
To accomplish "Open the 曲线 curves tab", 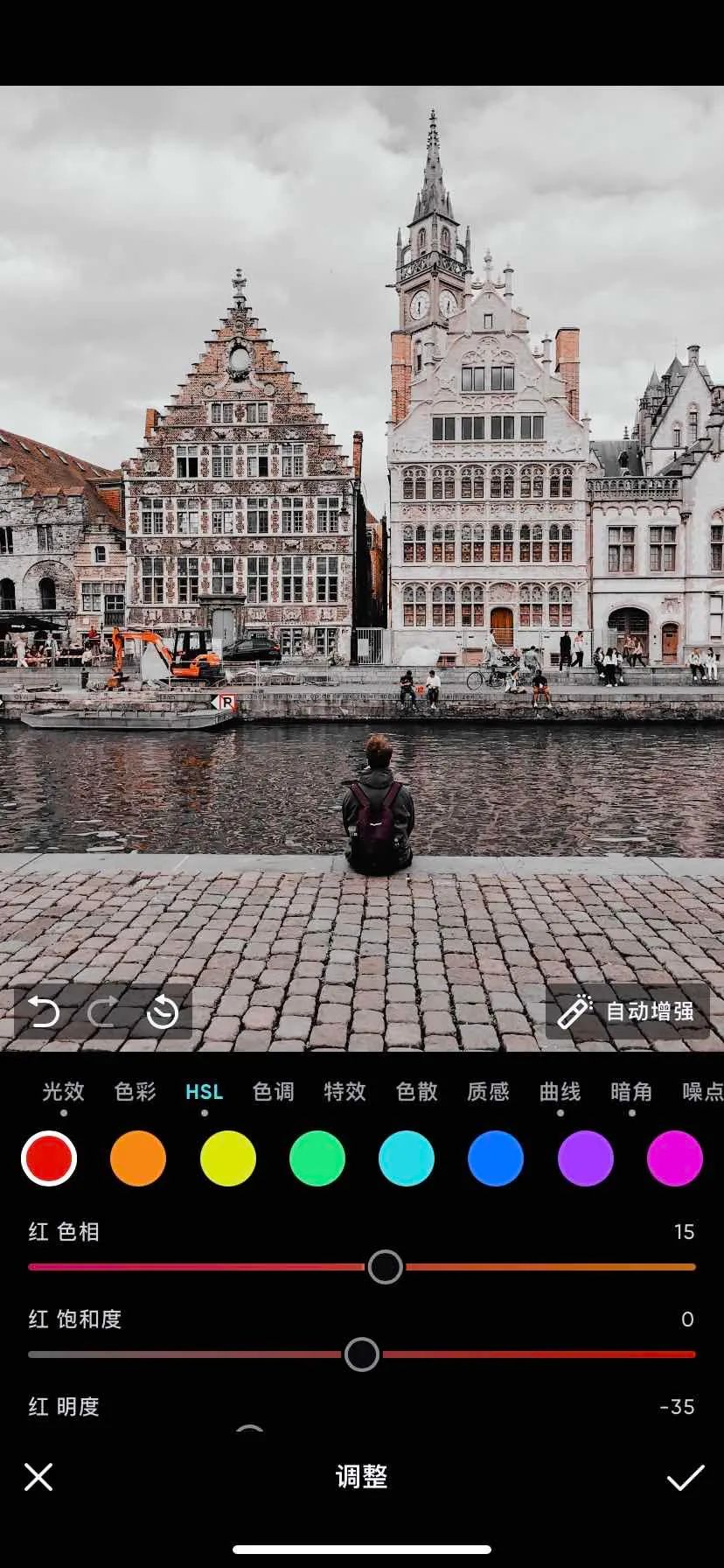I will tap(560, 1091).
